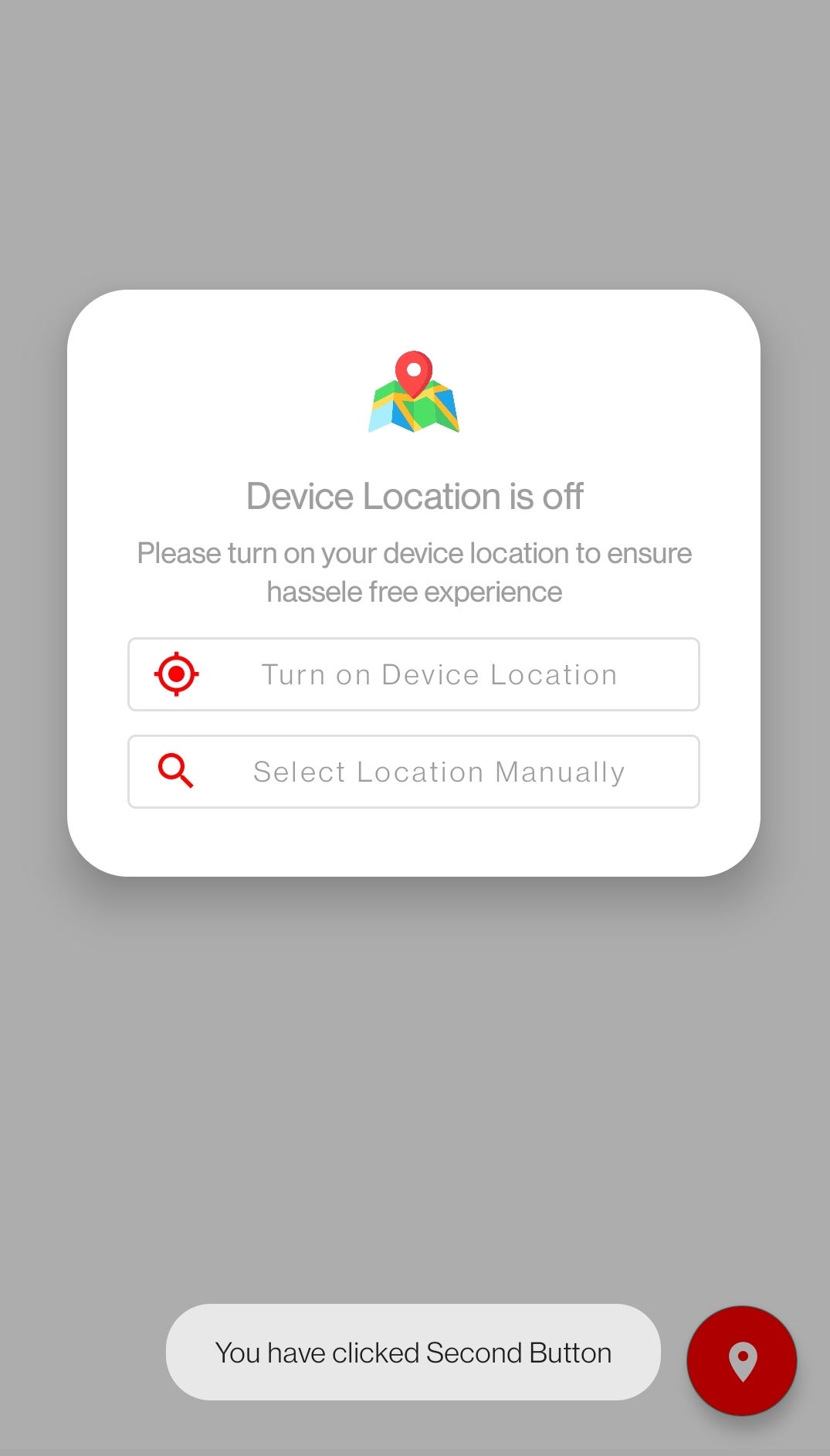830x1456 pixels.
Task: Tap Turn on Device Location button
Action: tap(414, 674)
